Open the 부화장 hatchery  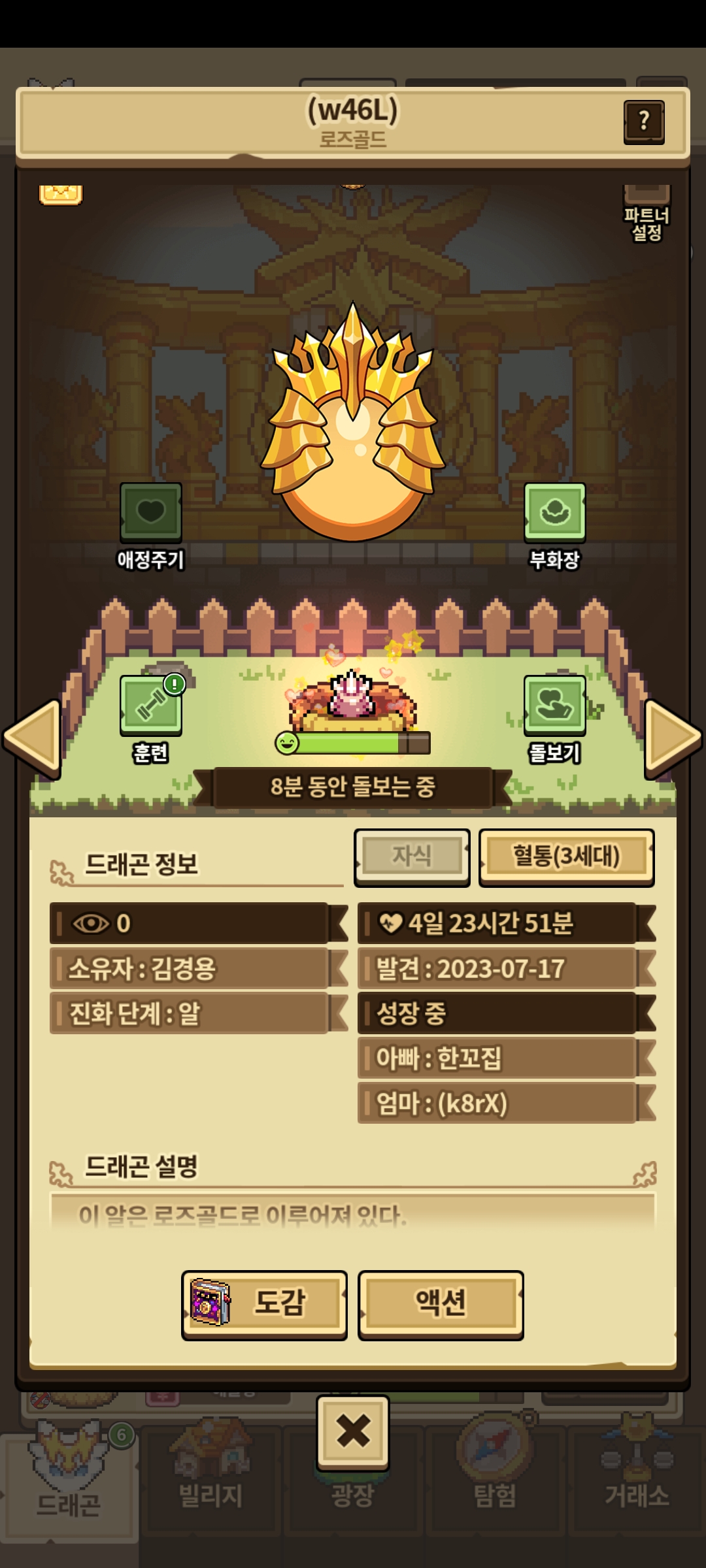554,514
